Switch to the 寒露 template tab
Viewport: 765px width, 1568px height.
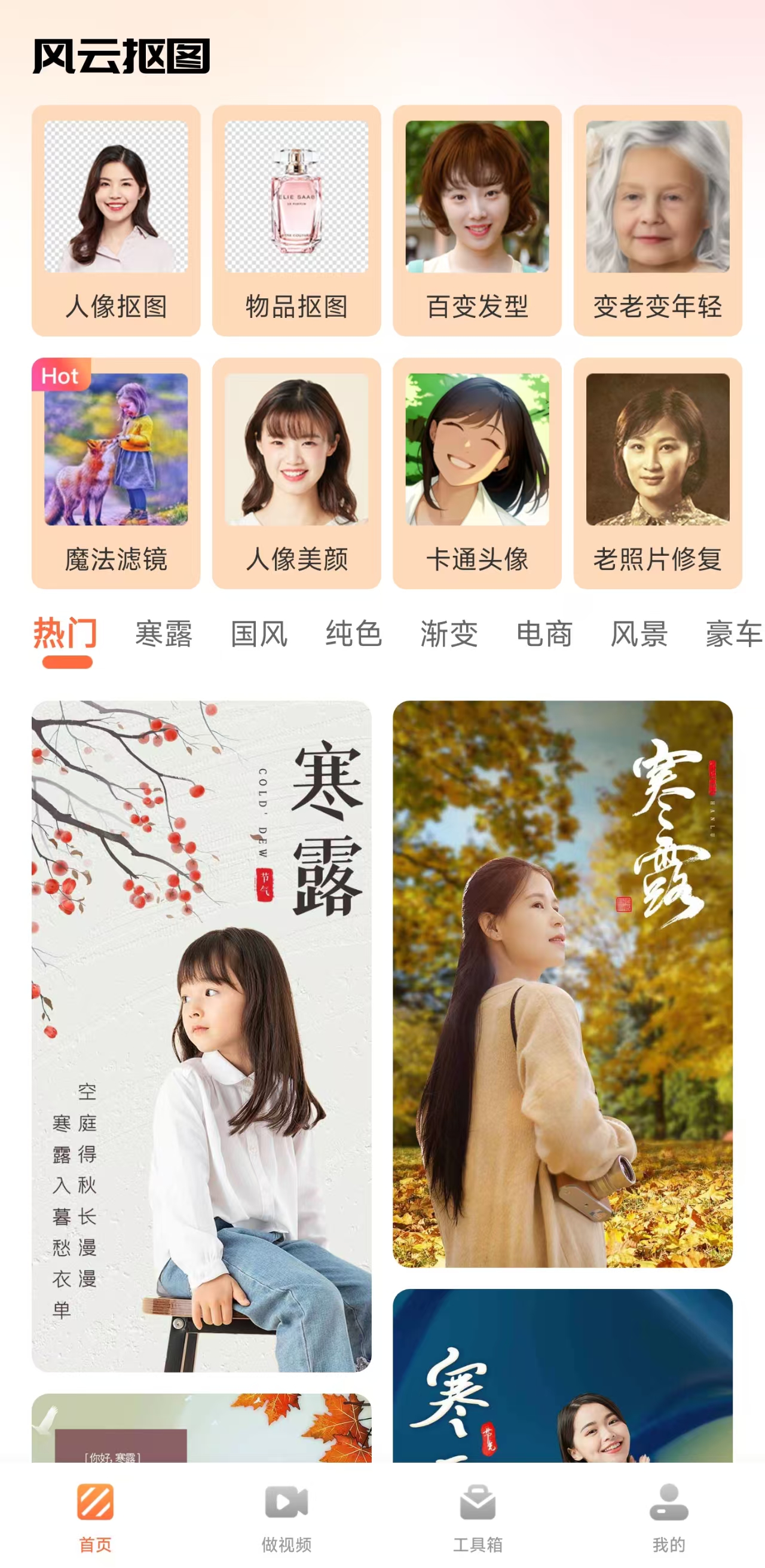pyautogui.click(x=163, y=634)
